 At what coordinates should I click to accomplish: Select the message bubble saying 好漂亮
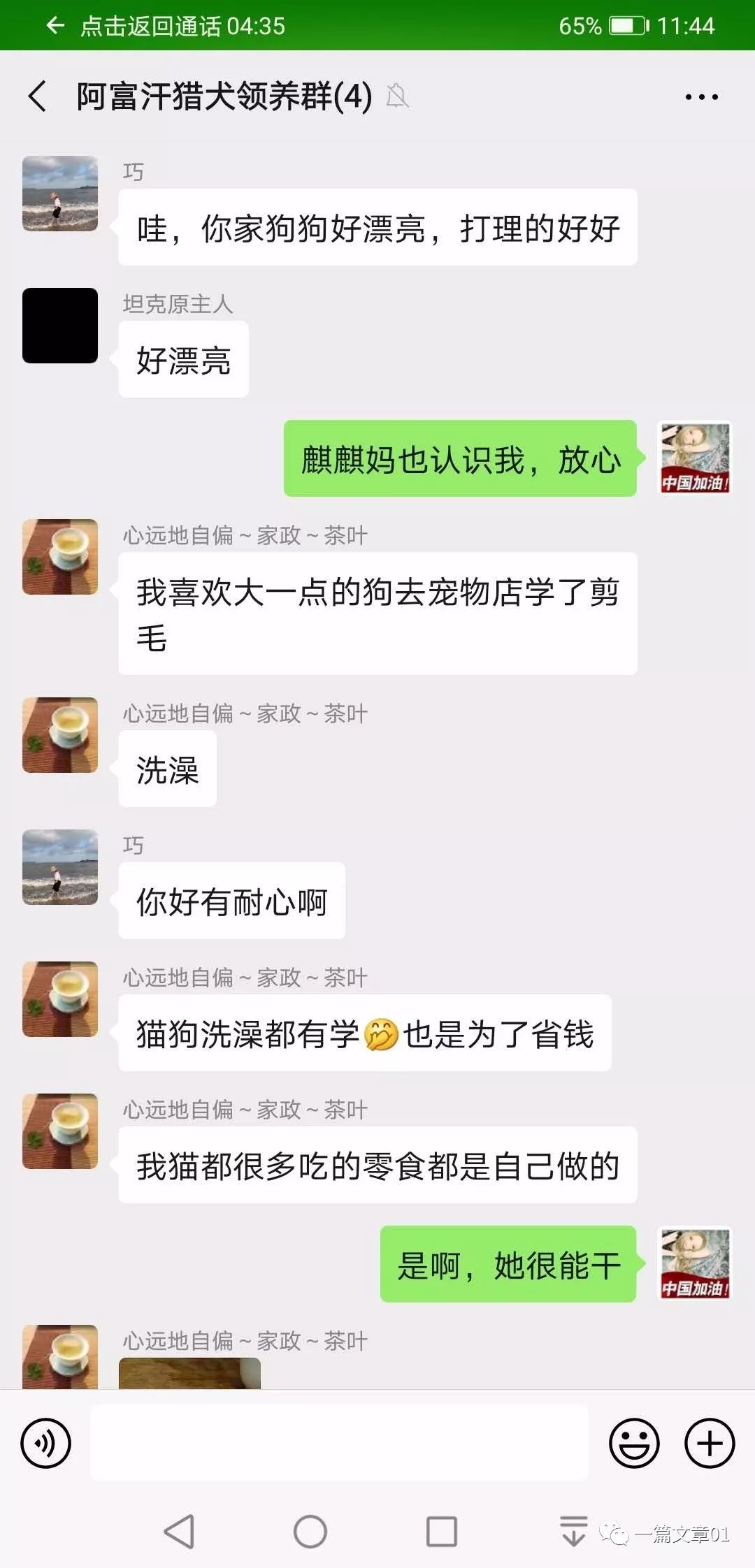click(x=183, y=359)
